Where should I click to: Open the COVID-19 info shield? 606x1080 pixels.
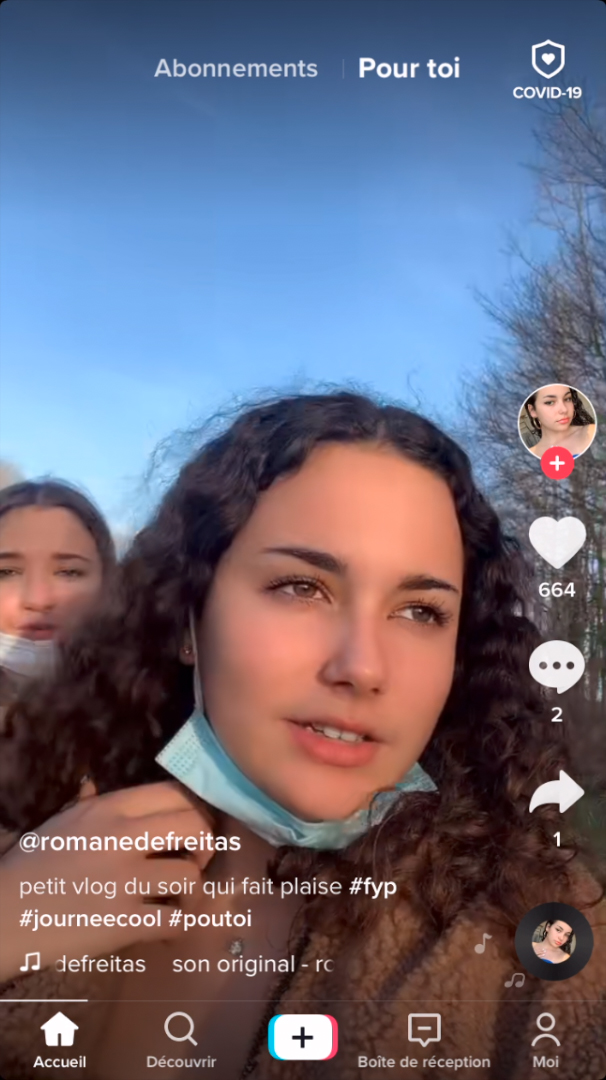click(547, 70)
